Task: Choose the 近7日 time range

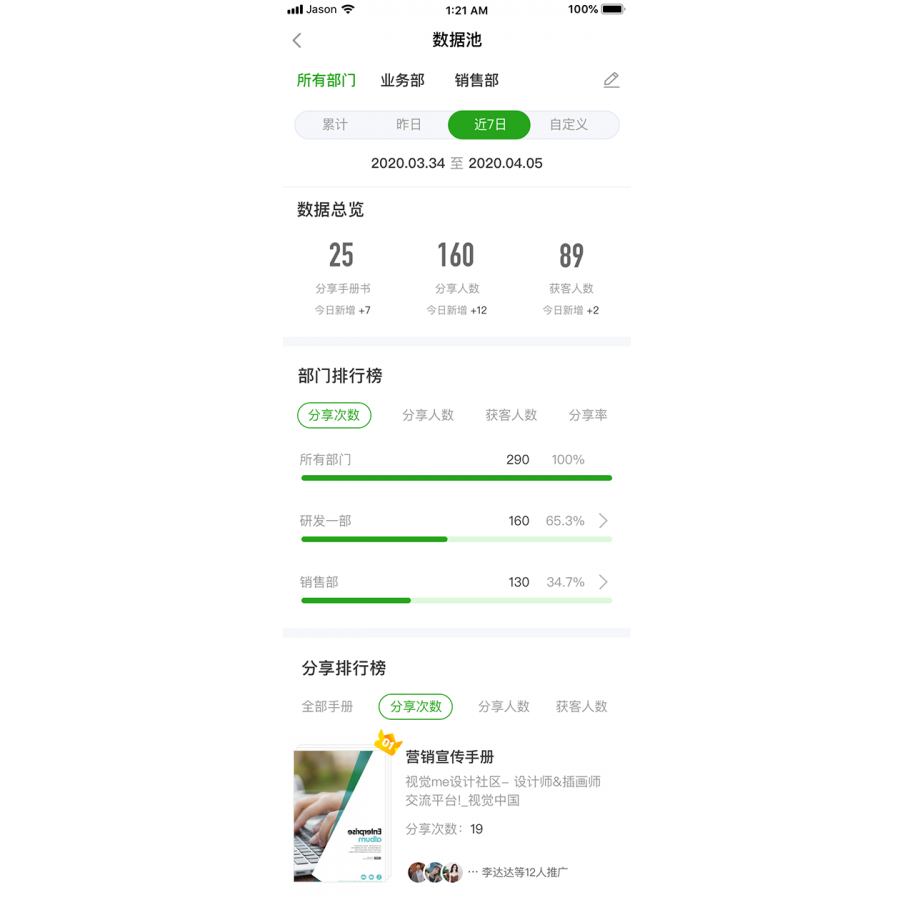Action: [x=489, y=125]
